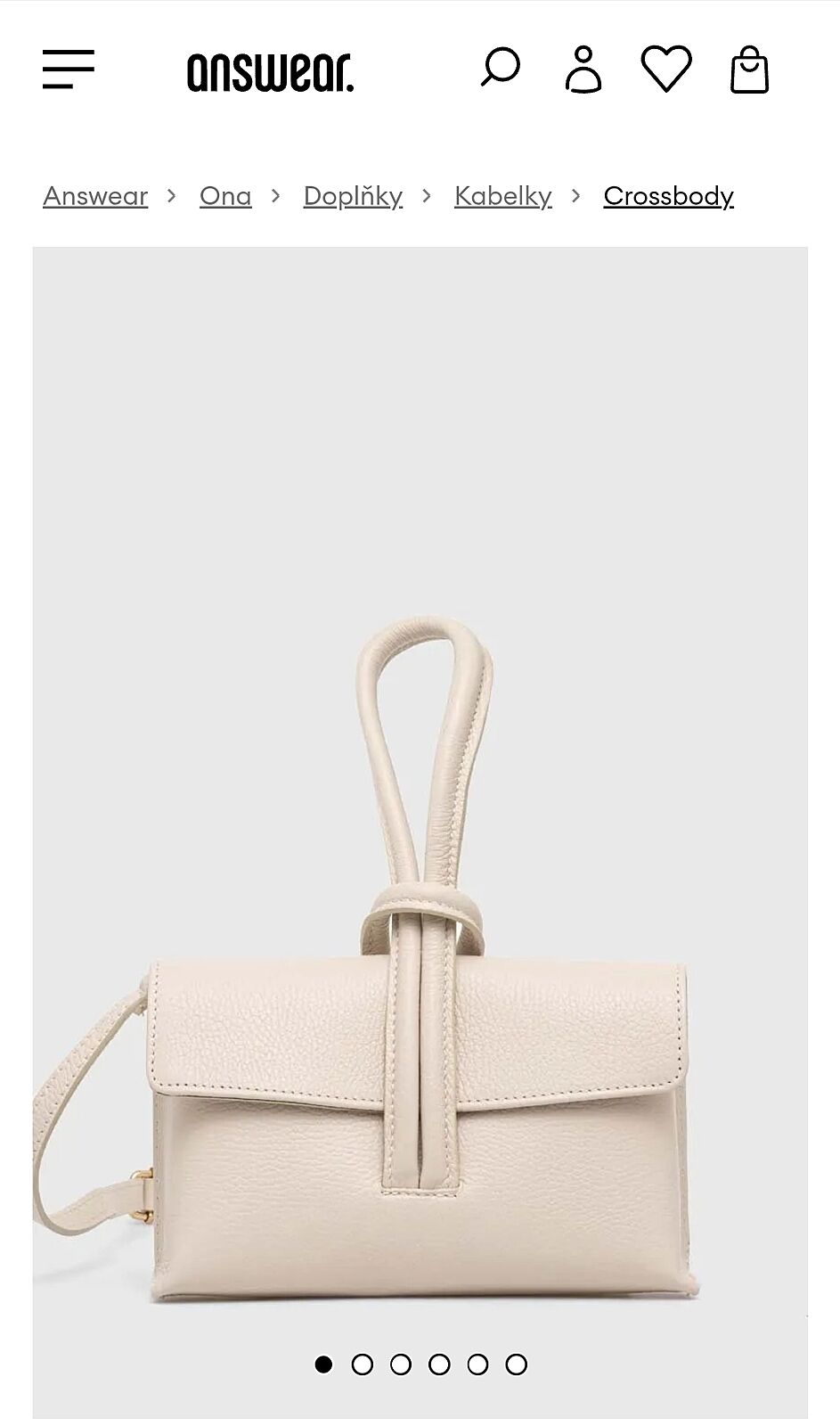Select the fourth image indicator dot
The width and height of the screenshot is (840, 1426).
(x=439, y=1365)
